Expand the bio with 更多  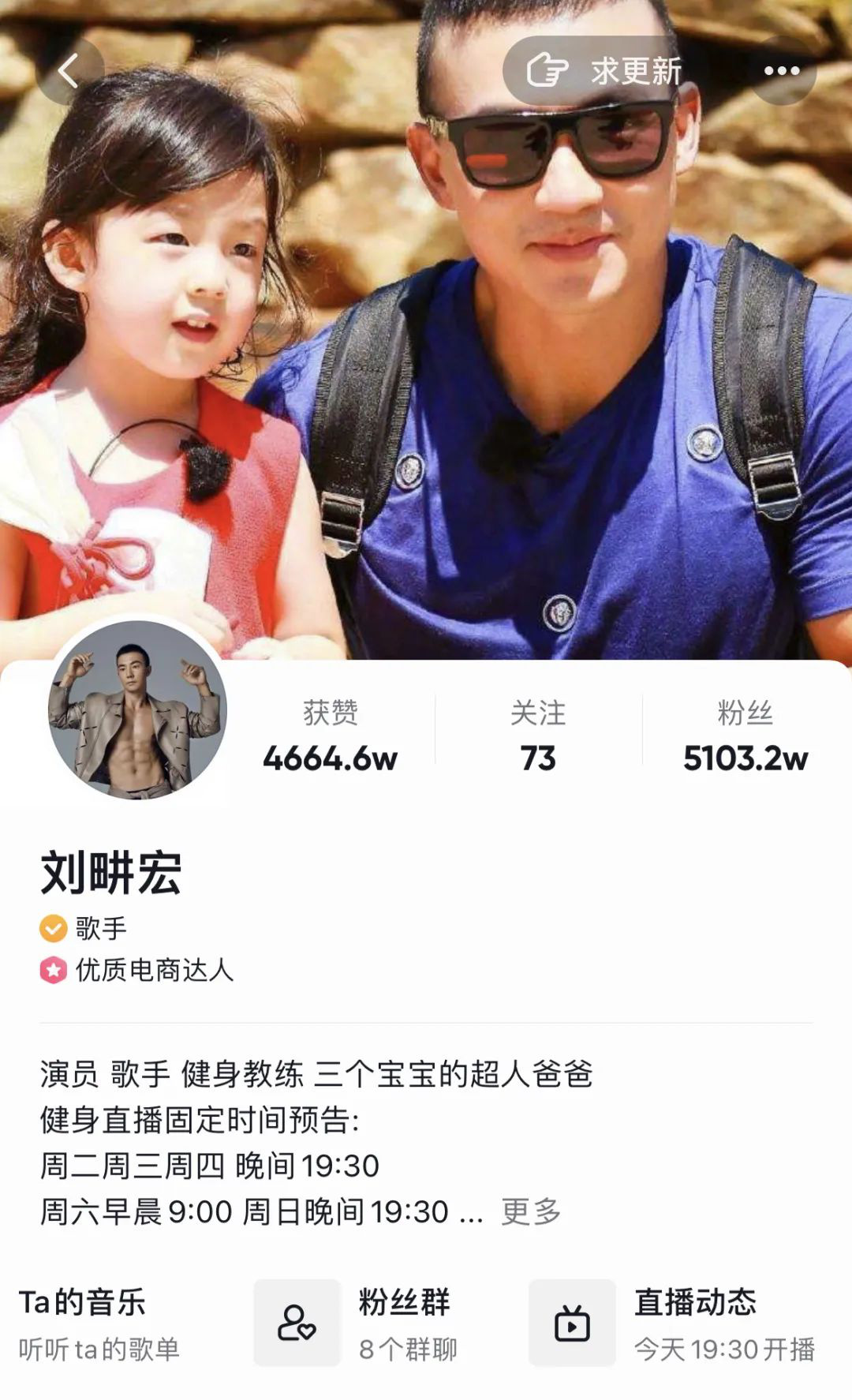tap(531, 1211)
